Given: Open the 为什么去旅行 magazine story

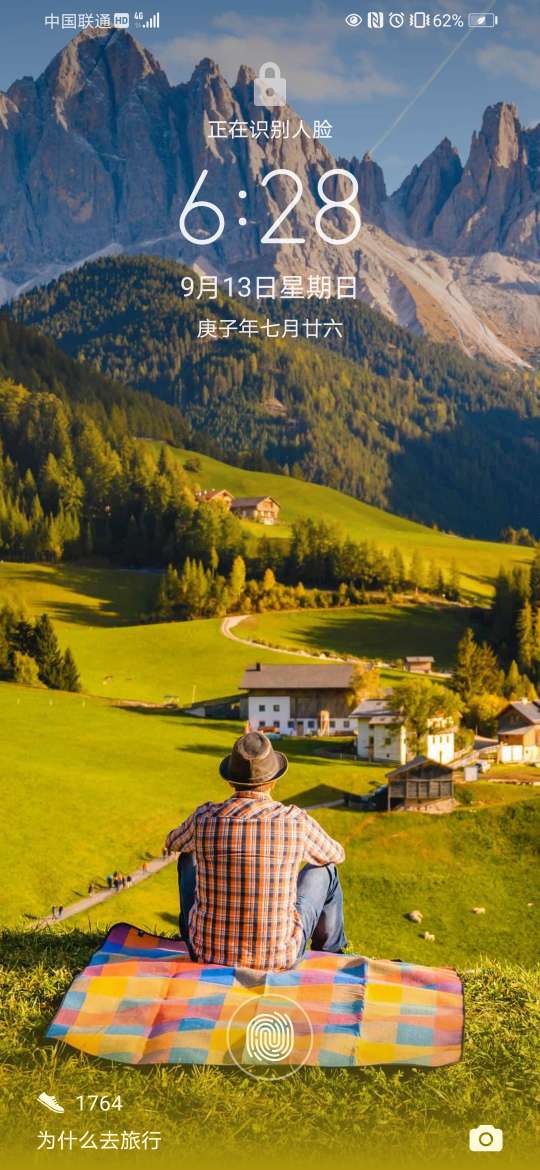Looking at the screenshot, I should 99,1140.
